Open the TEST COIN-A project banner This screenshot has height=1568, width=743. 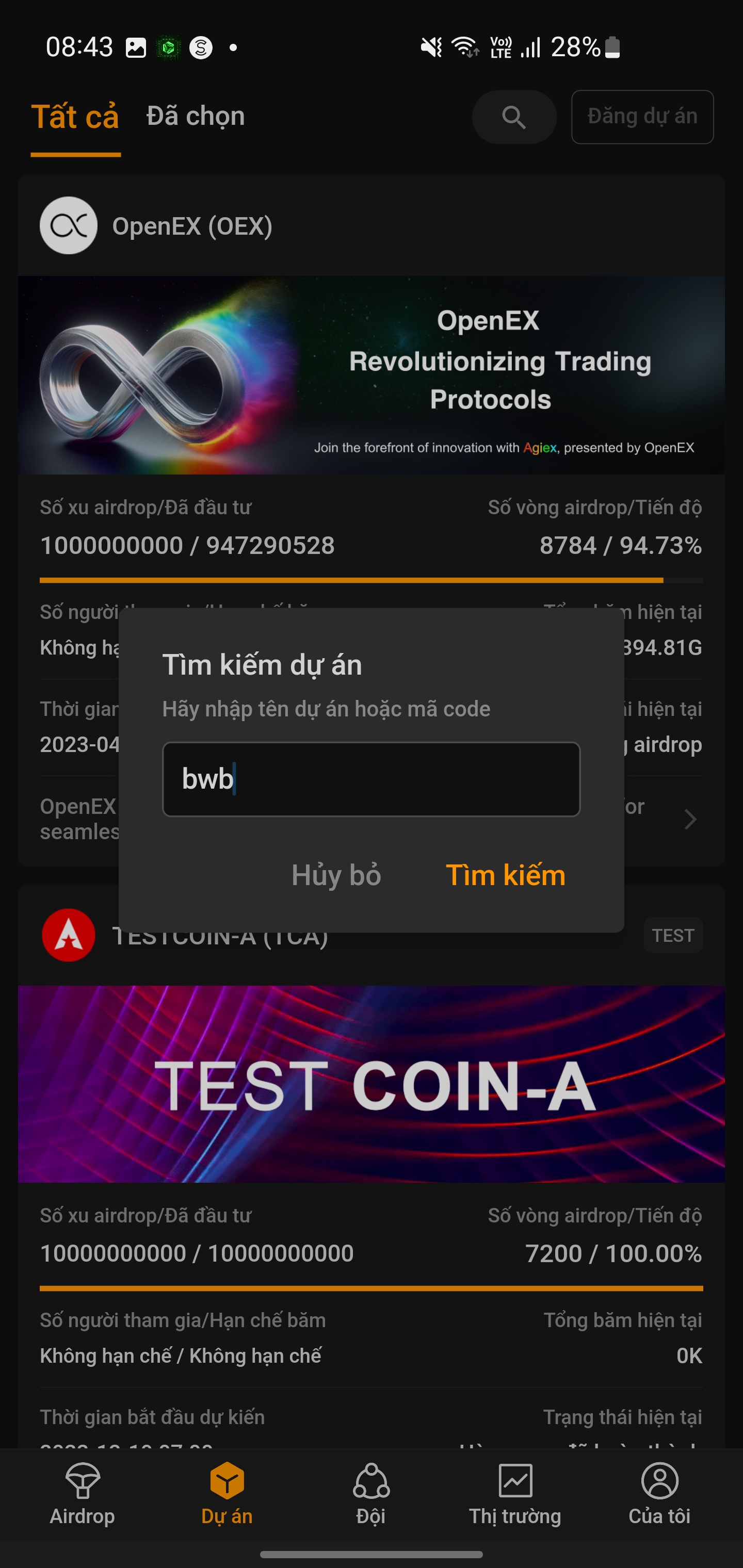371,1084
